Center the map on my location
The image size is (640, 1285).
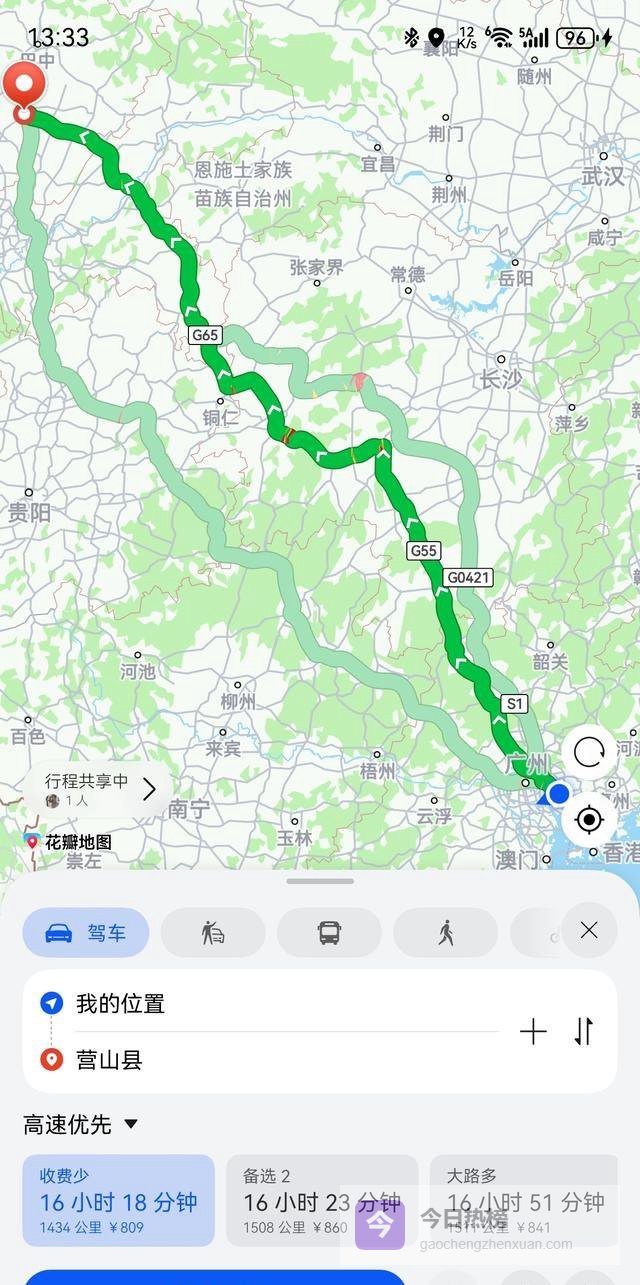(589, 820)
